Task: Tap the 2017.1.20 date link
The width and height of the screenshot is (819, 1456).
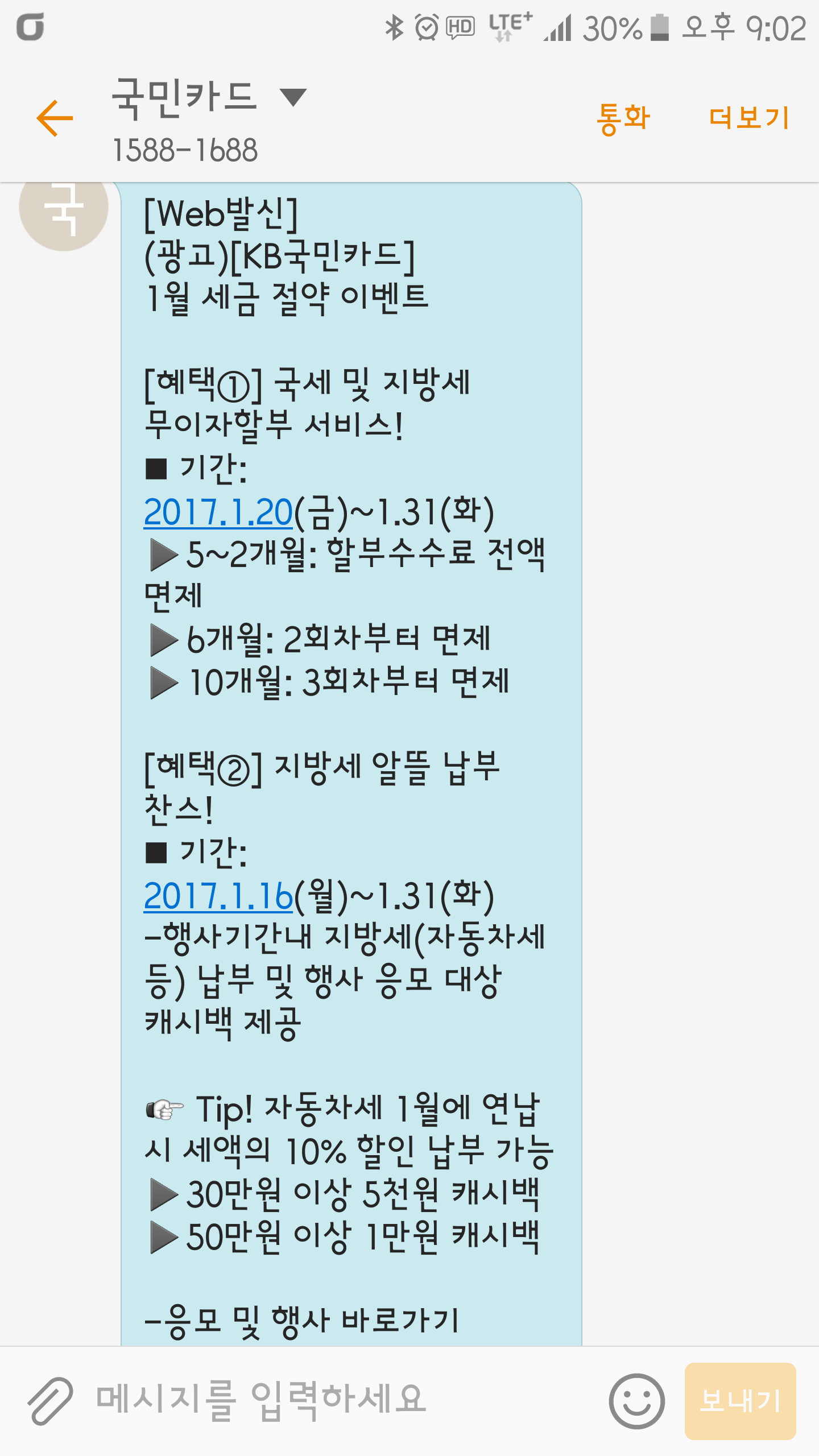Action: pyautogui.click(x=218, y=512)
